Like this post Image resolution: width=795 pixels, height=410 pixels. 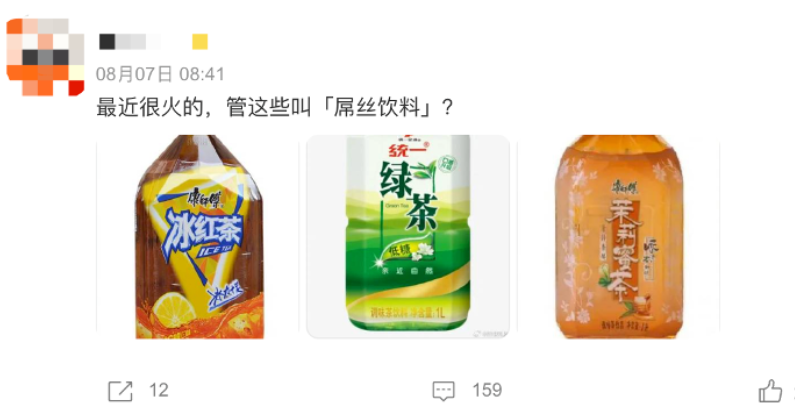pyautogui.click(x=770, y=390)
